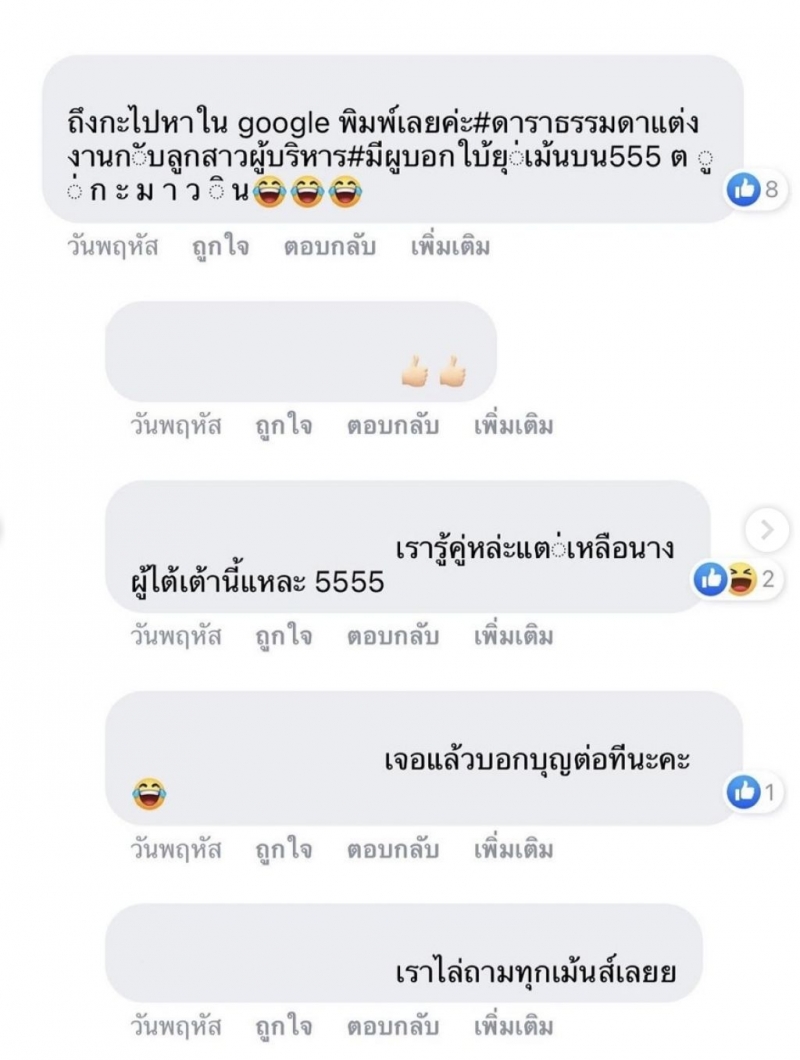
Task: Open เพิ่มเติม under เจอแล้วบอกบุญต่อทีนะคะ
Action: [513, 850]
